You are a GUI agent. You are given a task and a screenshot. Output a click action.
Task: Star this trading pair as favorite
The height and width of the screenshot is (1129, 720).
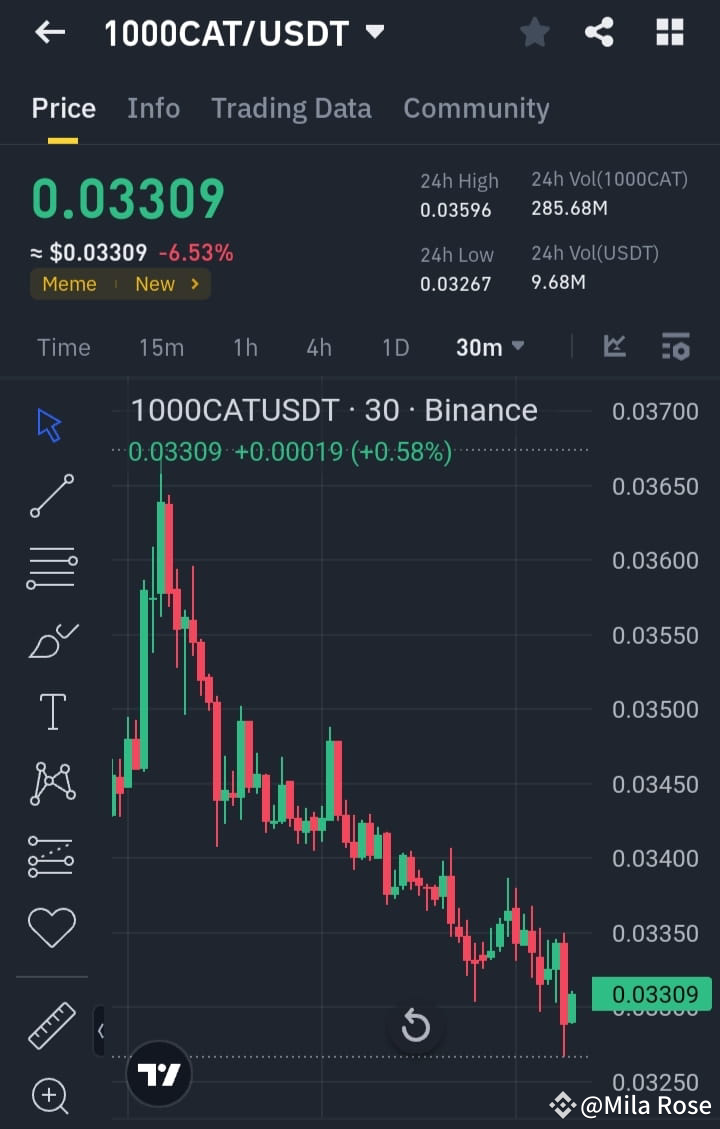pos(534,32)
